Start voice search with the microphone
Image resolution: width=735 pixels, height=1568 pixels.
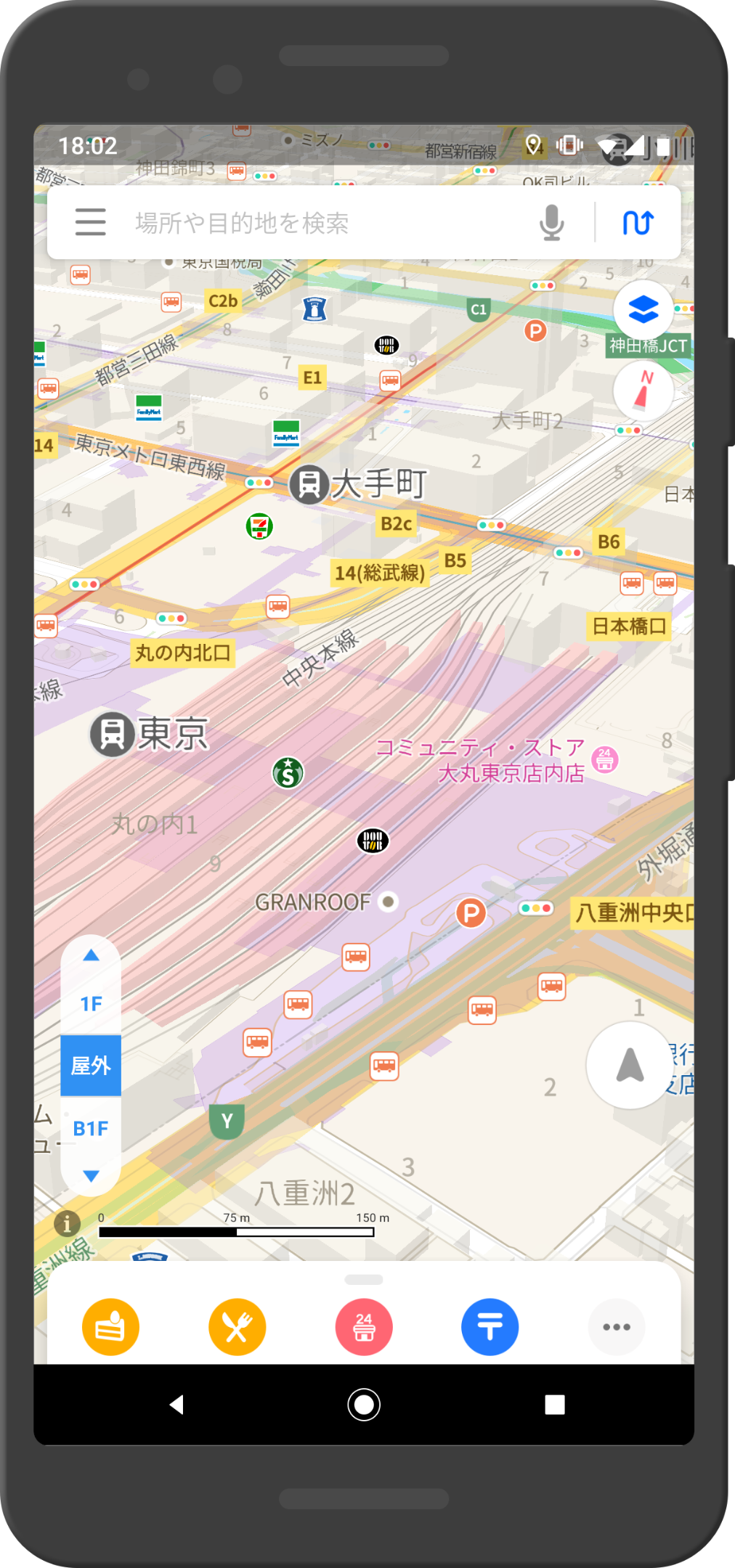(x=551, y=222)
